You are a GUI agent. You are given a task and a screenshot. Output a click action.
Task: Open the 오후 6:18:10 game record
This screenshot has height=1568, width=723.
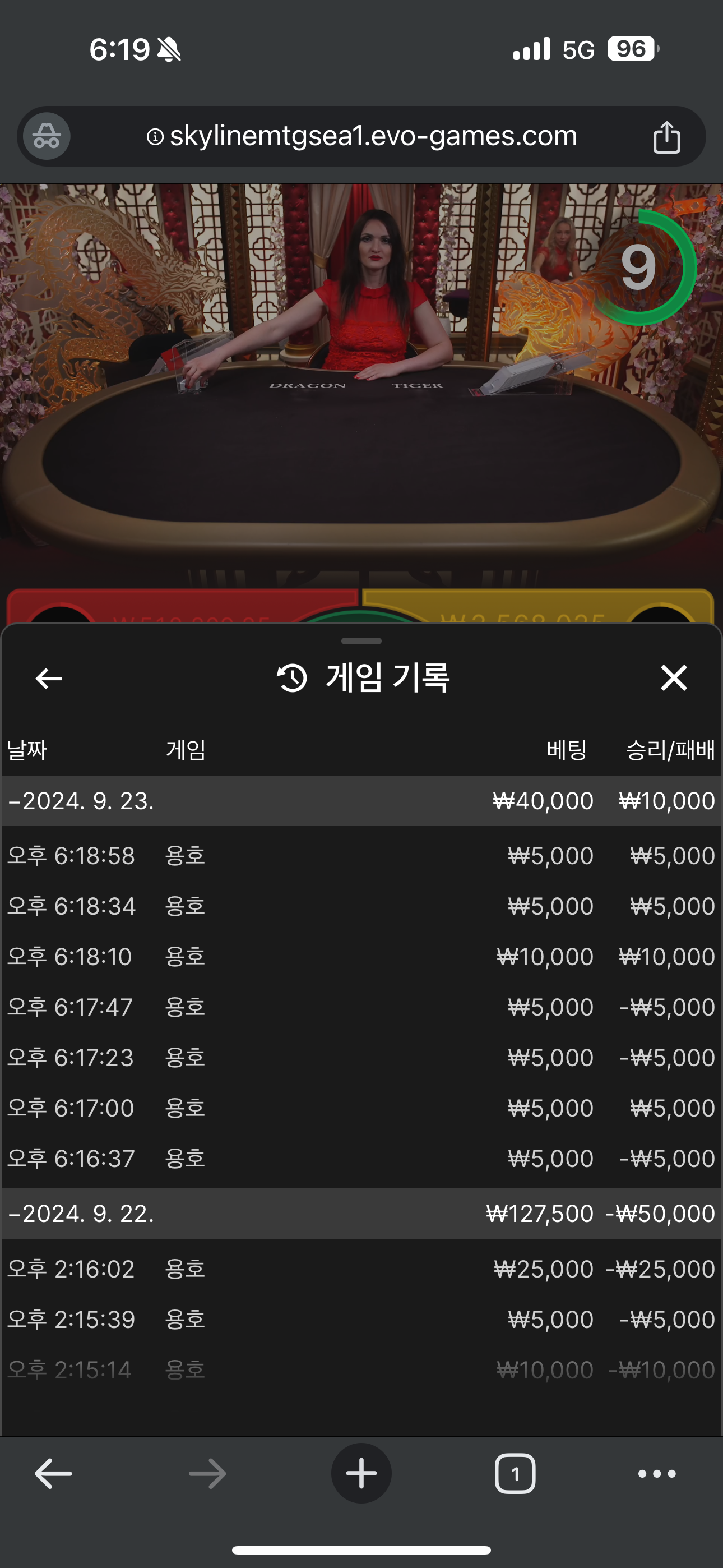click(x=361, y=957)
